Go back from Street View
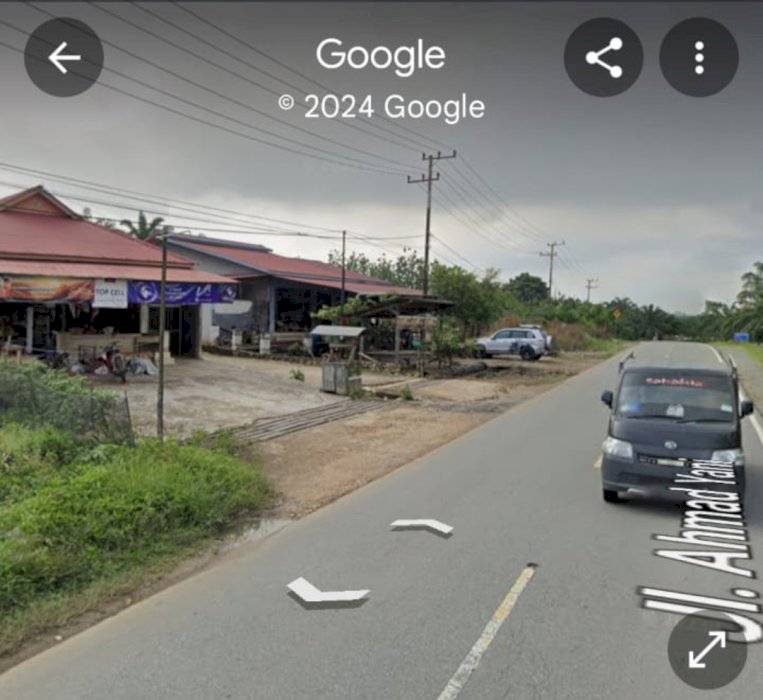The height and width of the screenshot is (700, 763). coord(64,57)
